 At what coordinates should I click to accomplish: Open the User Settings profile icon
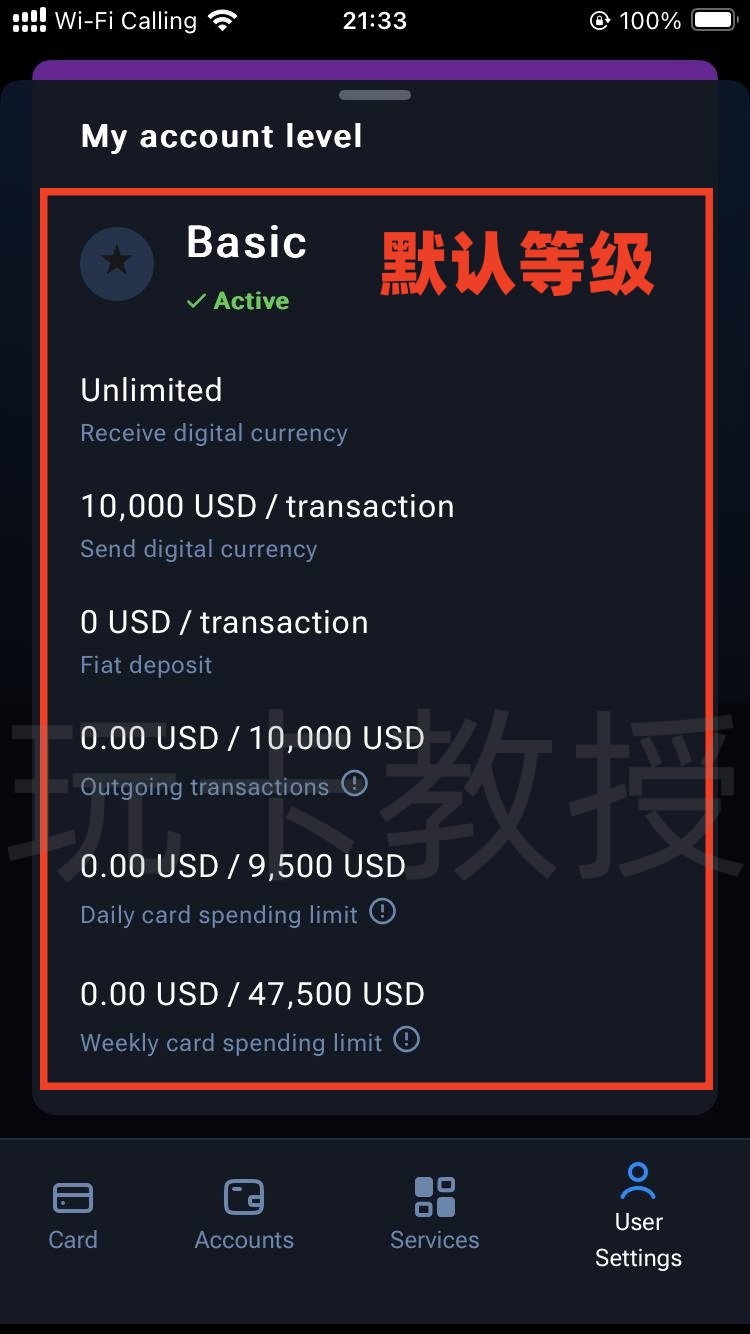[638, 1180]
